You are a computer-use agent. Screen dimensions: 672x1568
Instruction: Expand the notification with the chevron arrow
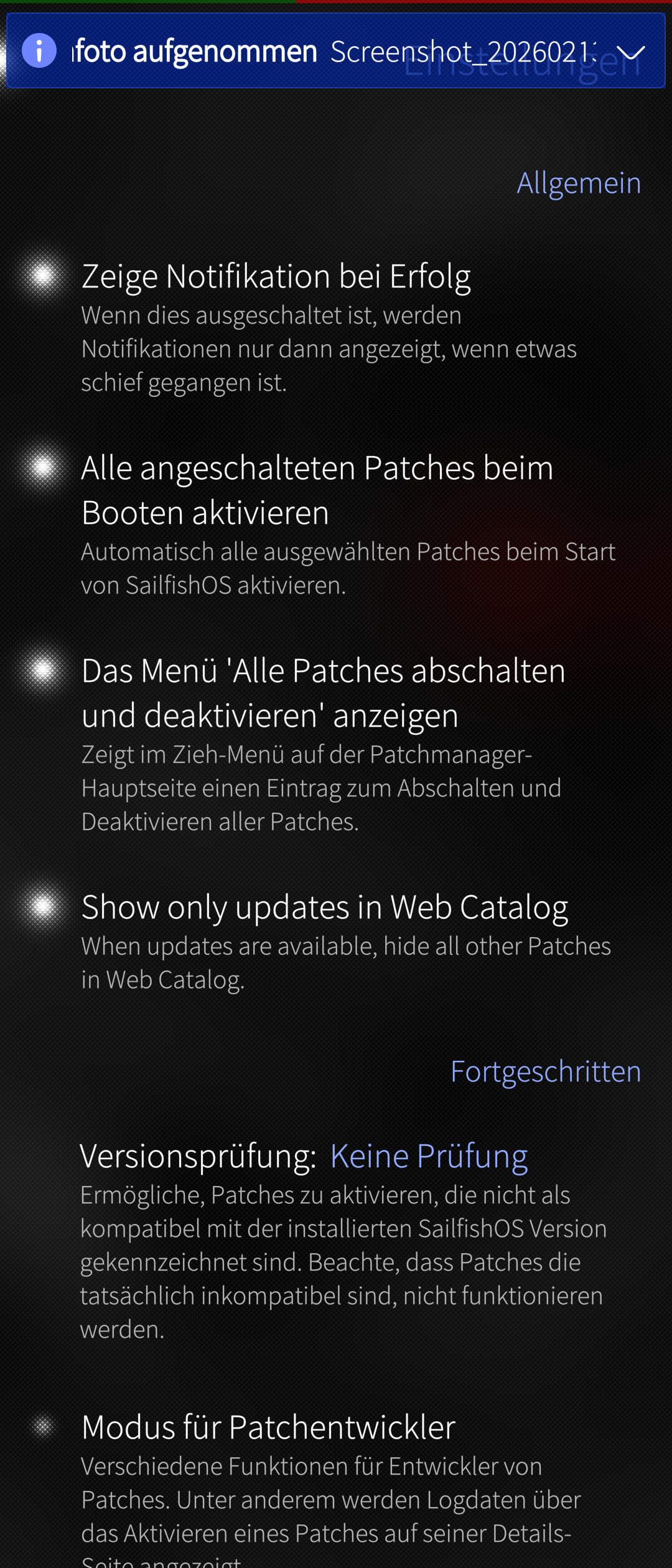(630, 53)
